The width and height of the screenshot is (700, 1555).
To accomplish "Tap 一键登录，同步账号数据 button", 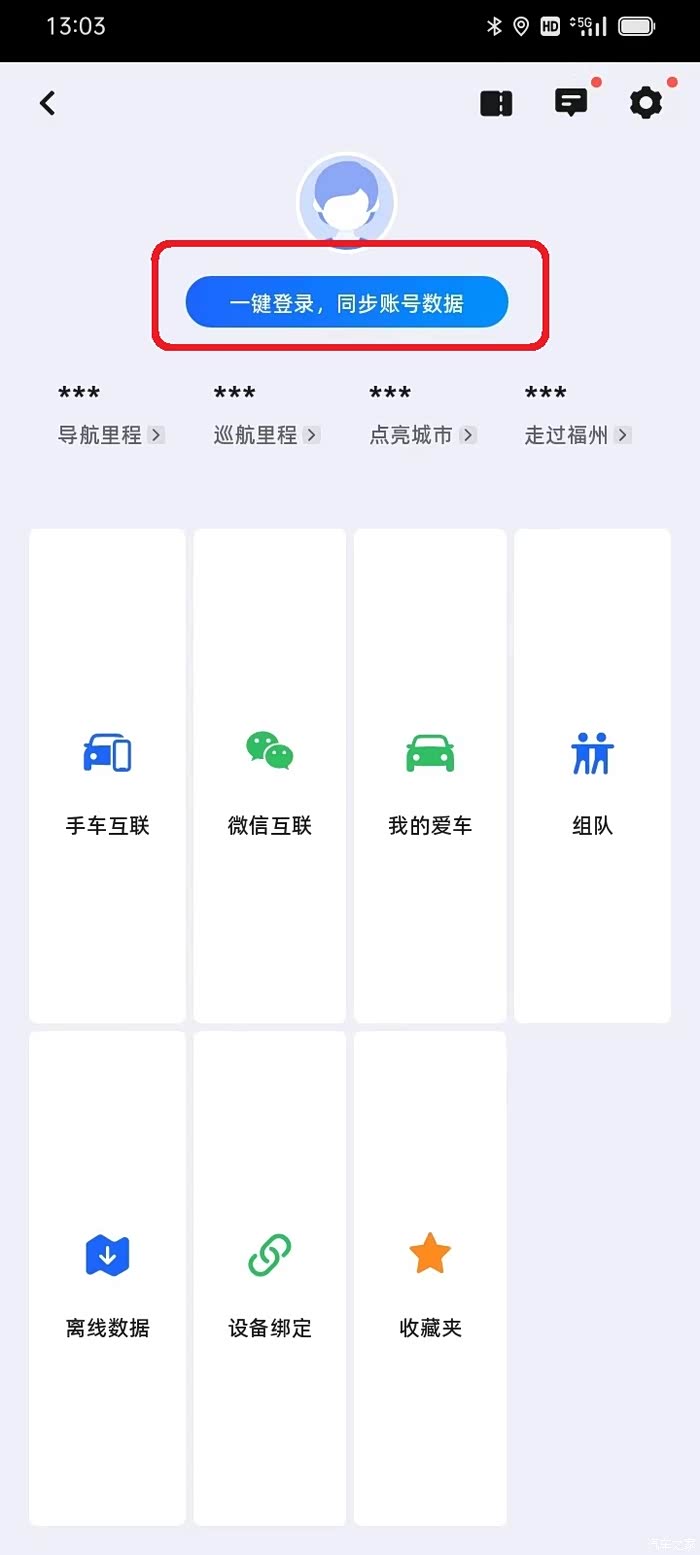I will coord(347,302).
